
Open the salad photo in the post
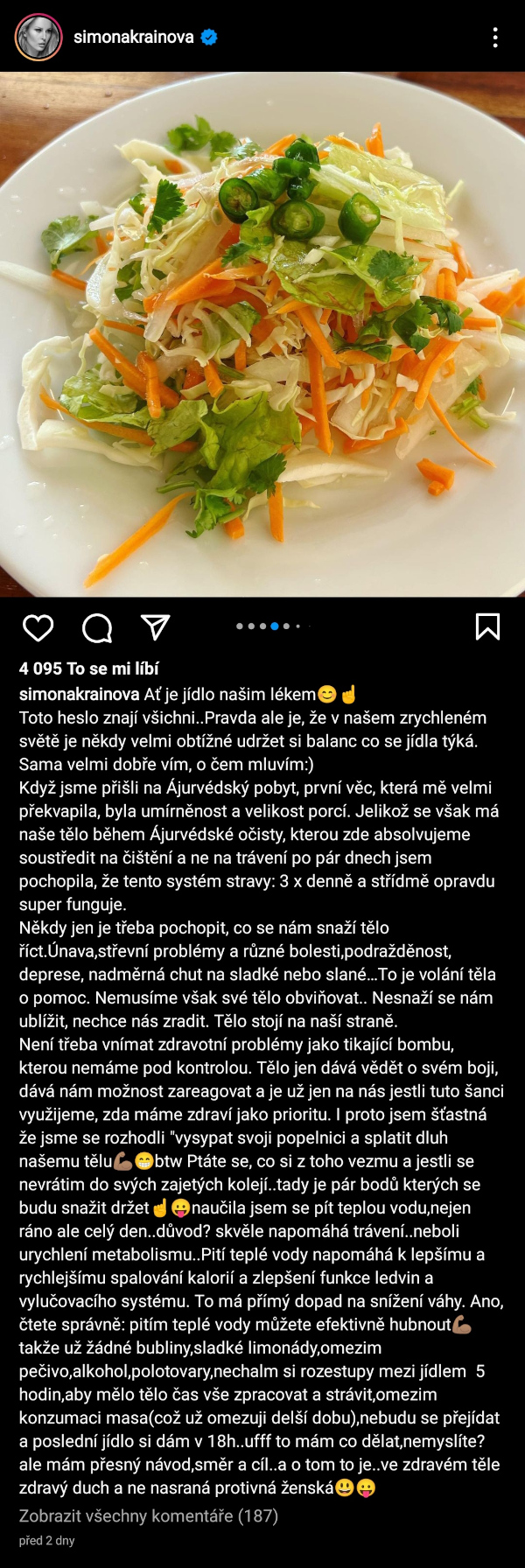262,334
